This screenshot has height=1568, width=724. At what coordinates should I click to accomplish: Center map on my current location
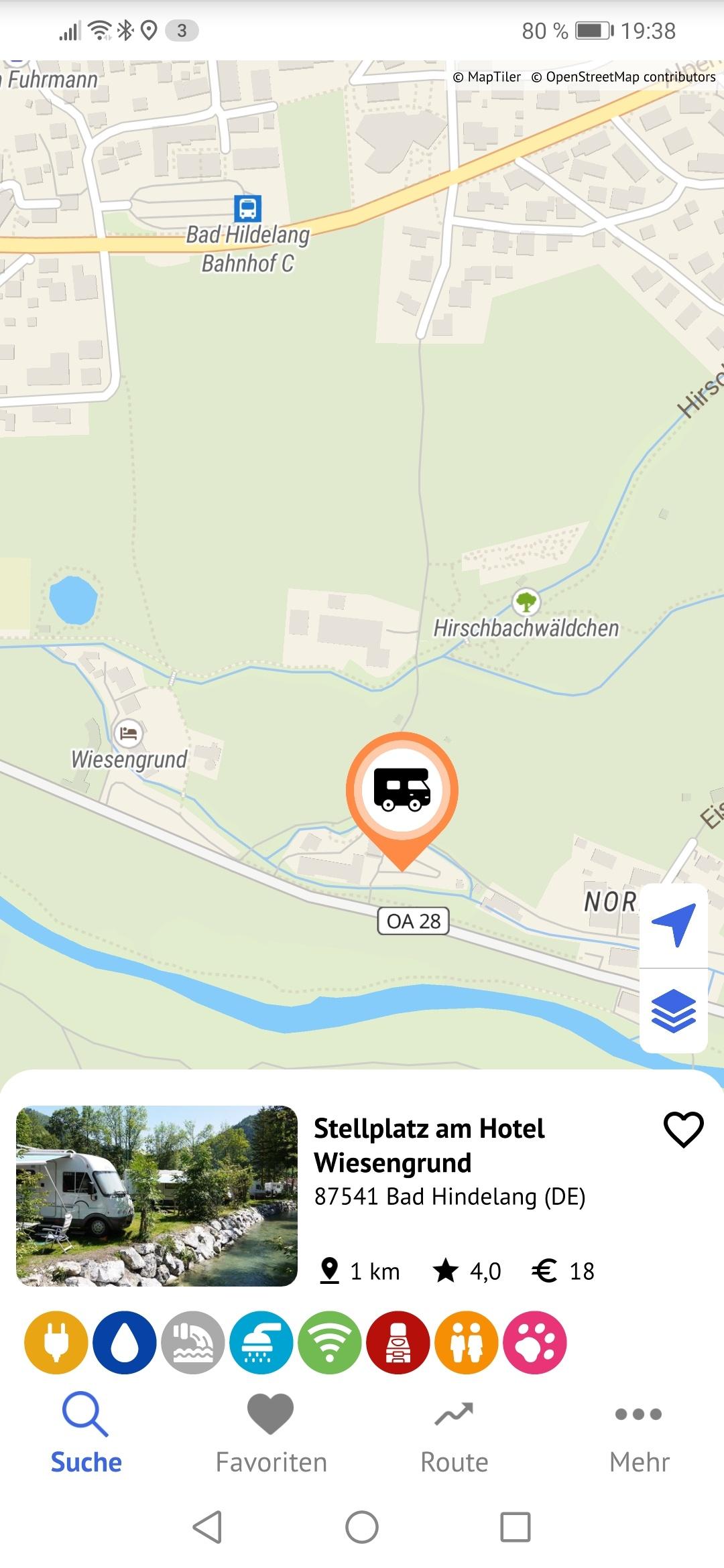pyautogui.click(x=674, y=925)
